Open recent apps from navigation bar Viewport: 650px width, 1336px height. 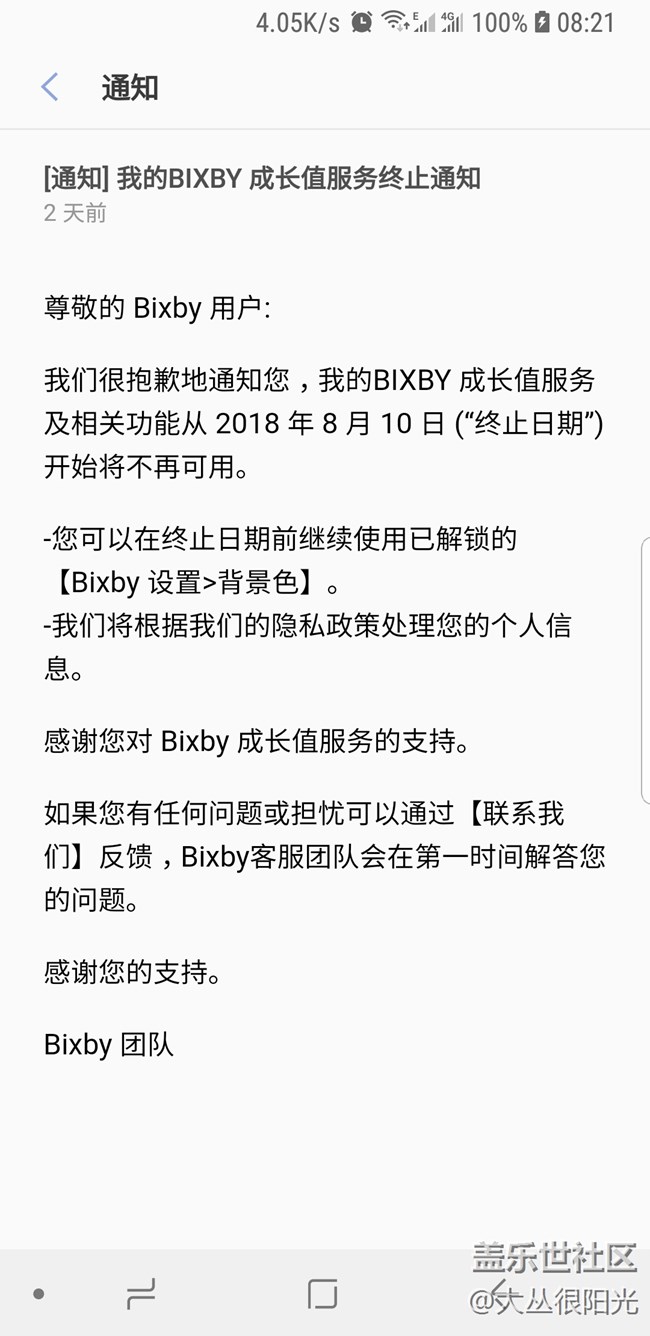[x=141, y=1295]
